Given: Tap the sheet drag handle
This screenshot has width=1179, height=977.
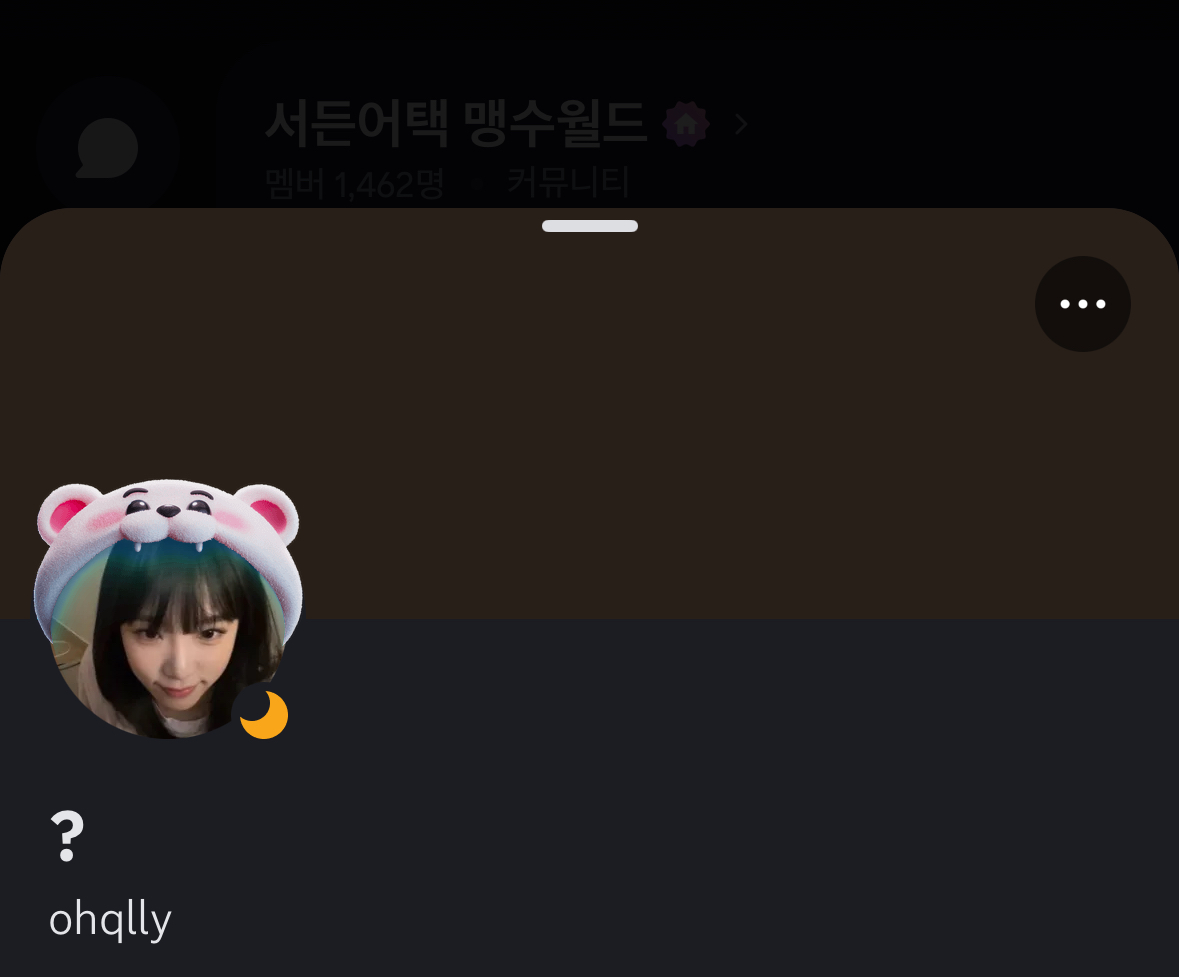Looking at the screenshot, I should click(589, 226).
